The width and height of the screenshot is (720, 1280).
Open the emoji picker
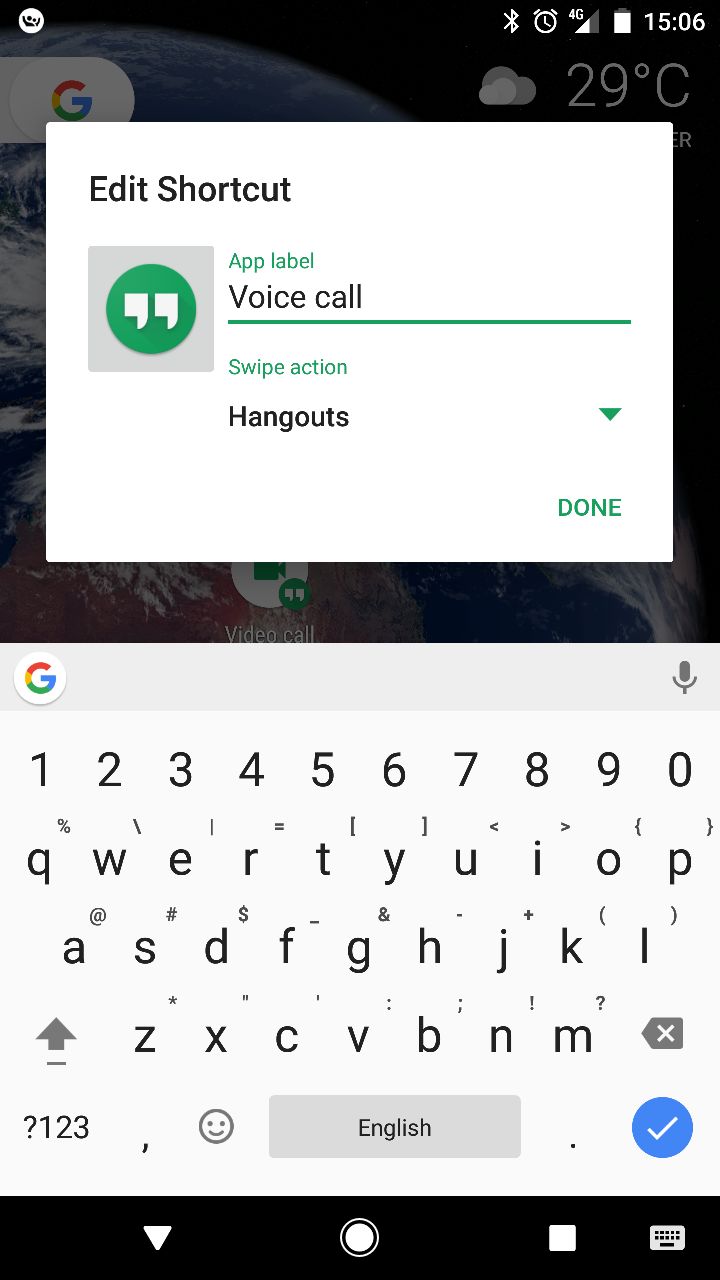point(216,1127)
